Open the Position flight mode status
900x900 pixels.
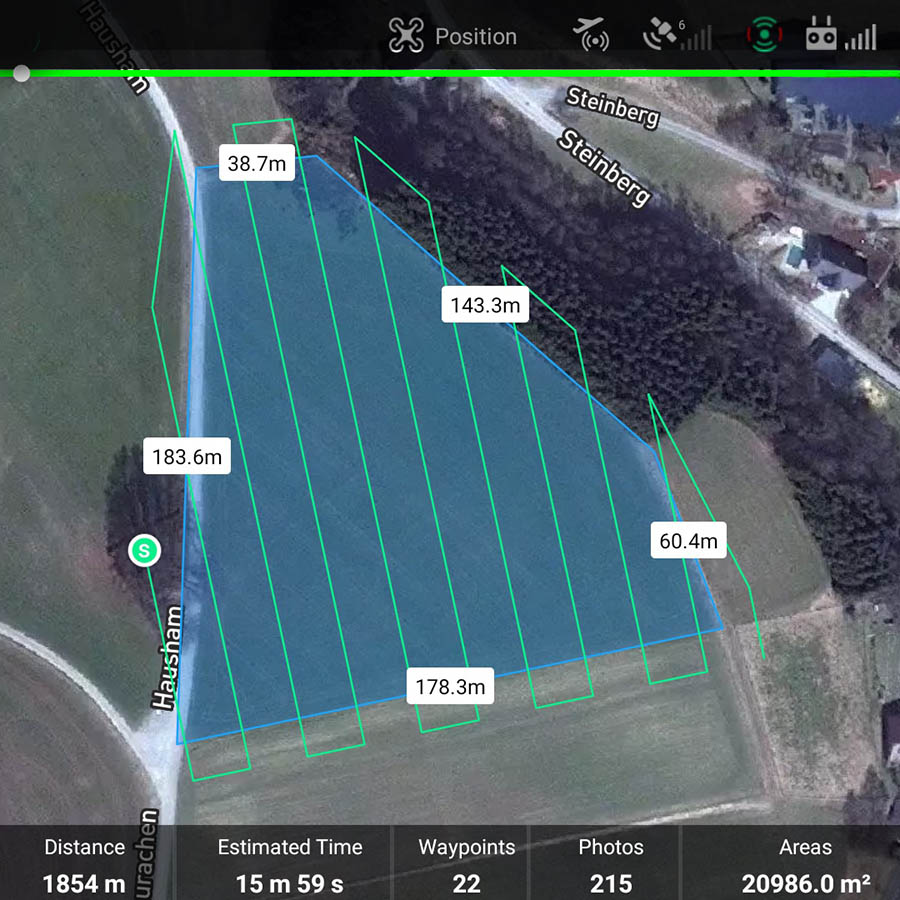coord(453,37)
